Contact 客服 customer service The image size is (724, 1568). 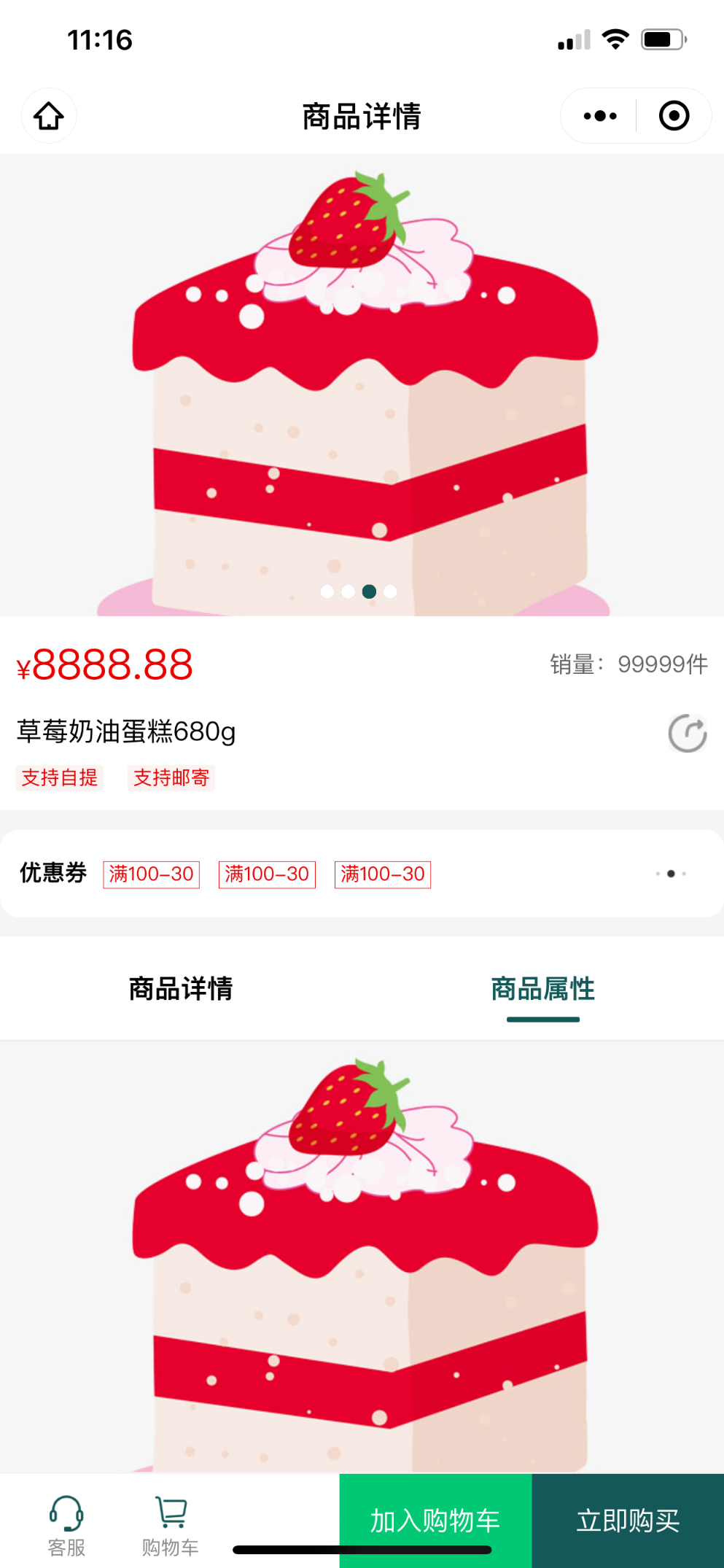click(x=66, y=1524)
